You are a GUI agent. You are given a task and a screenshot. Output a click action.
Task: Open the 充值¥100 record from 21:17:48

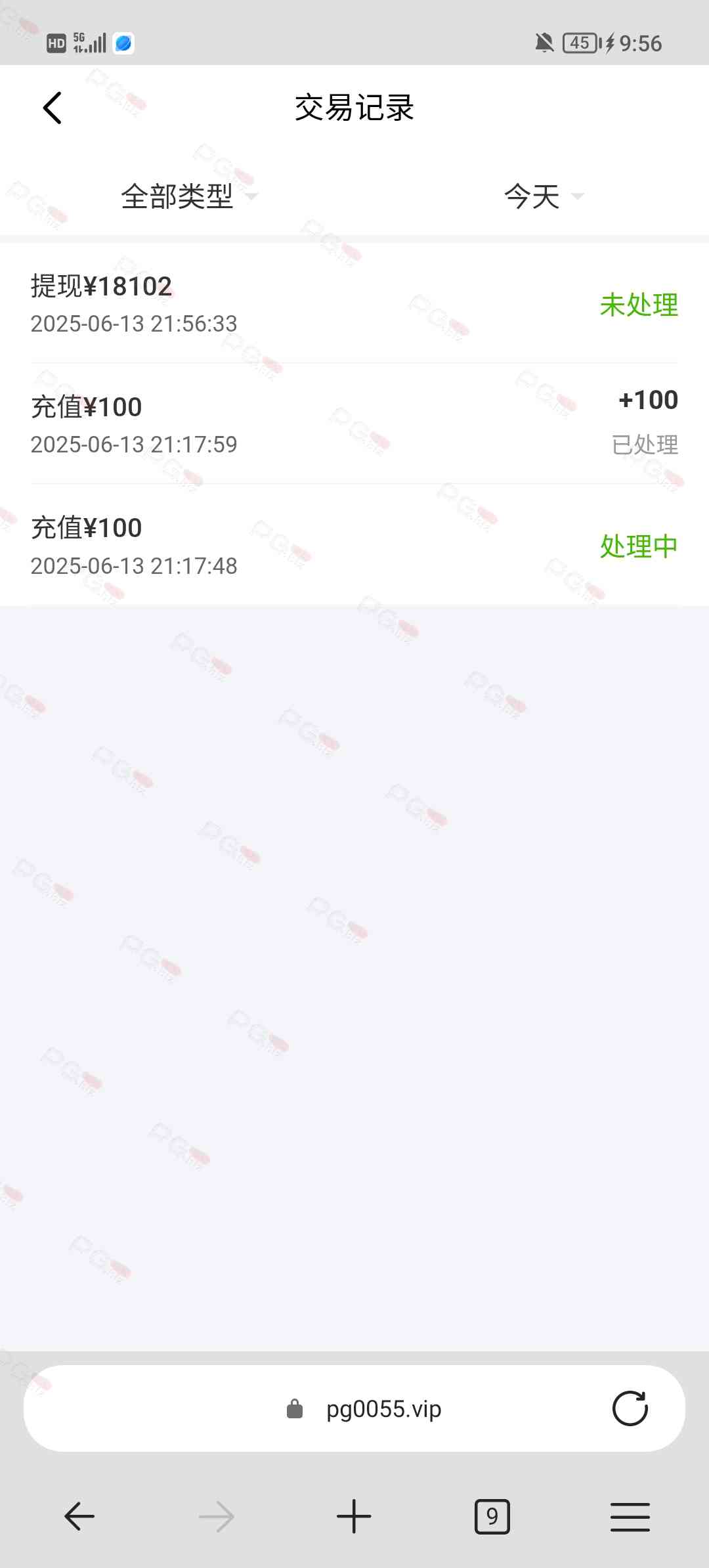tap(354, 545)
